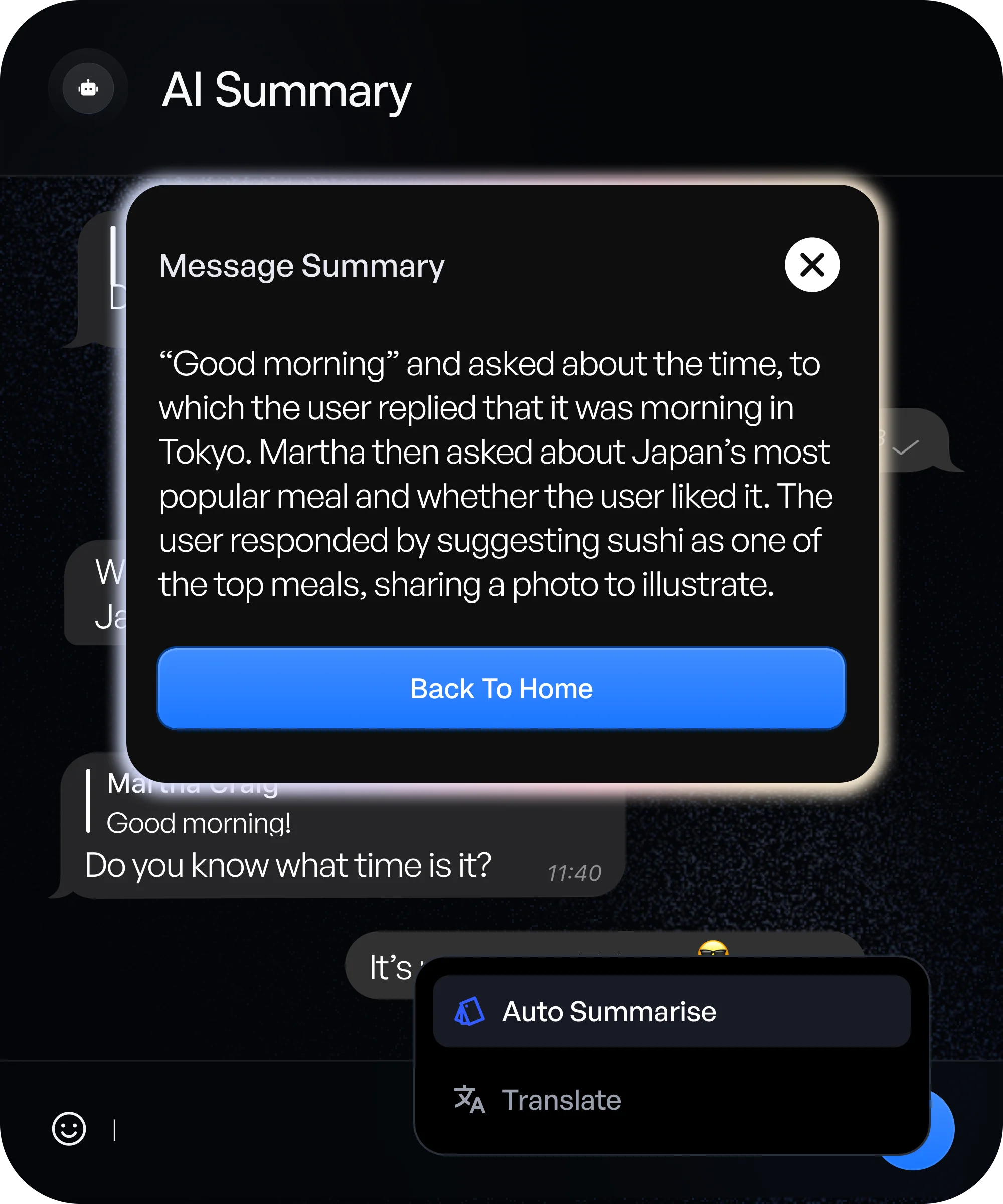Close the Message Summary dialog
Image resolution: width=1003 pixels, height=1204 pixels.
coord(811,265)
